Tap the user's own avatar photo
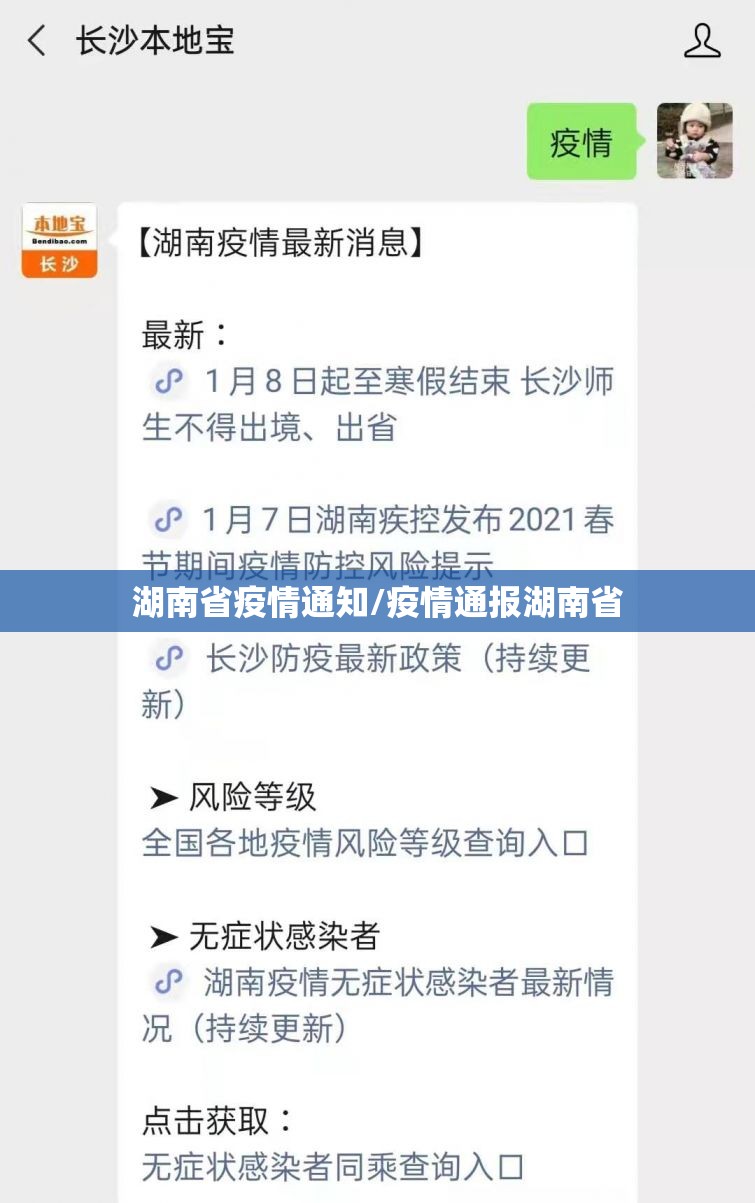 694,141
